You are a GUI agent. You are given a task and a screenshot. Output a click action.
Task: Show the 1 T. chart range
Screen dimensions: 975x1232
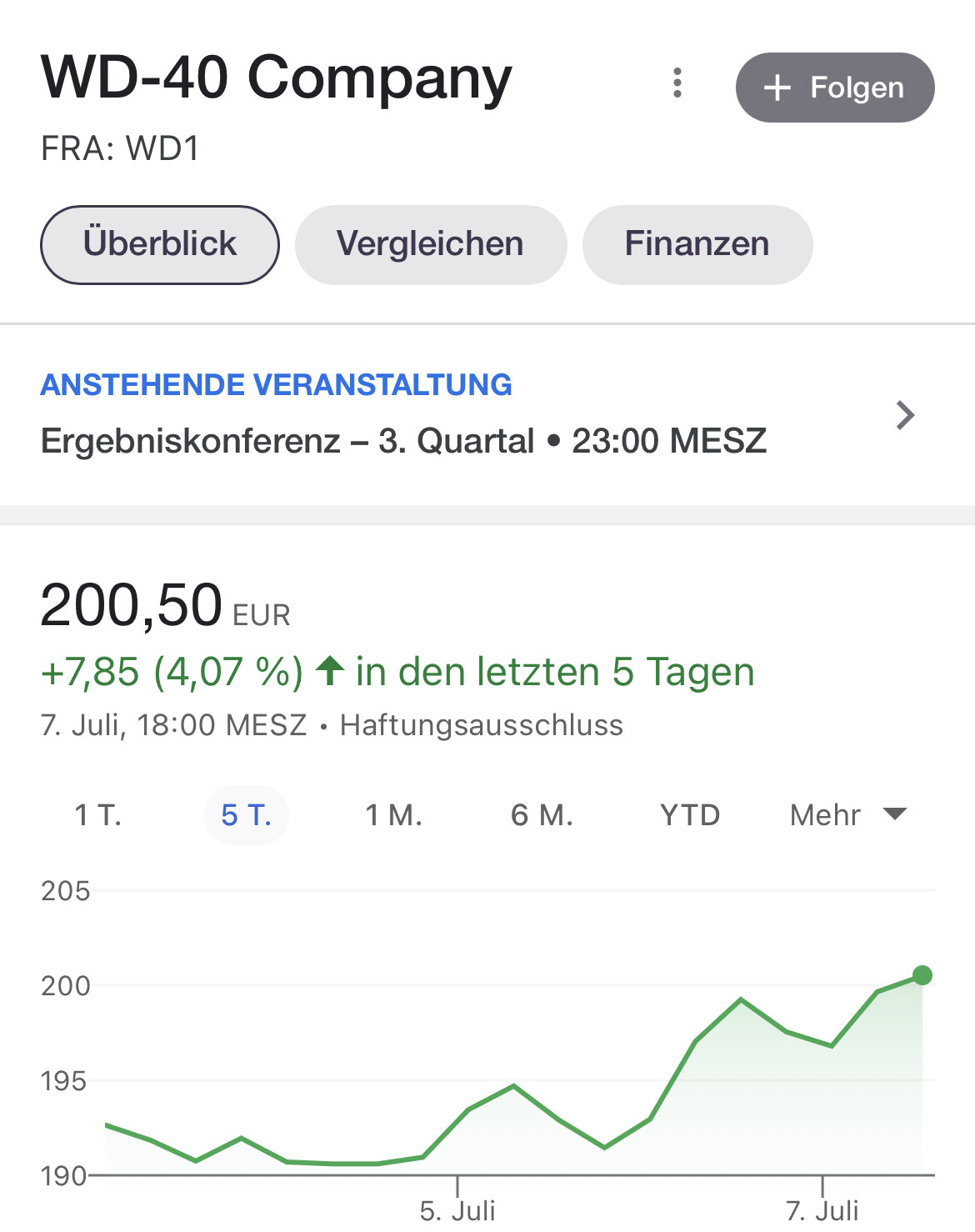[98, 814]
